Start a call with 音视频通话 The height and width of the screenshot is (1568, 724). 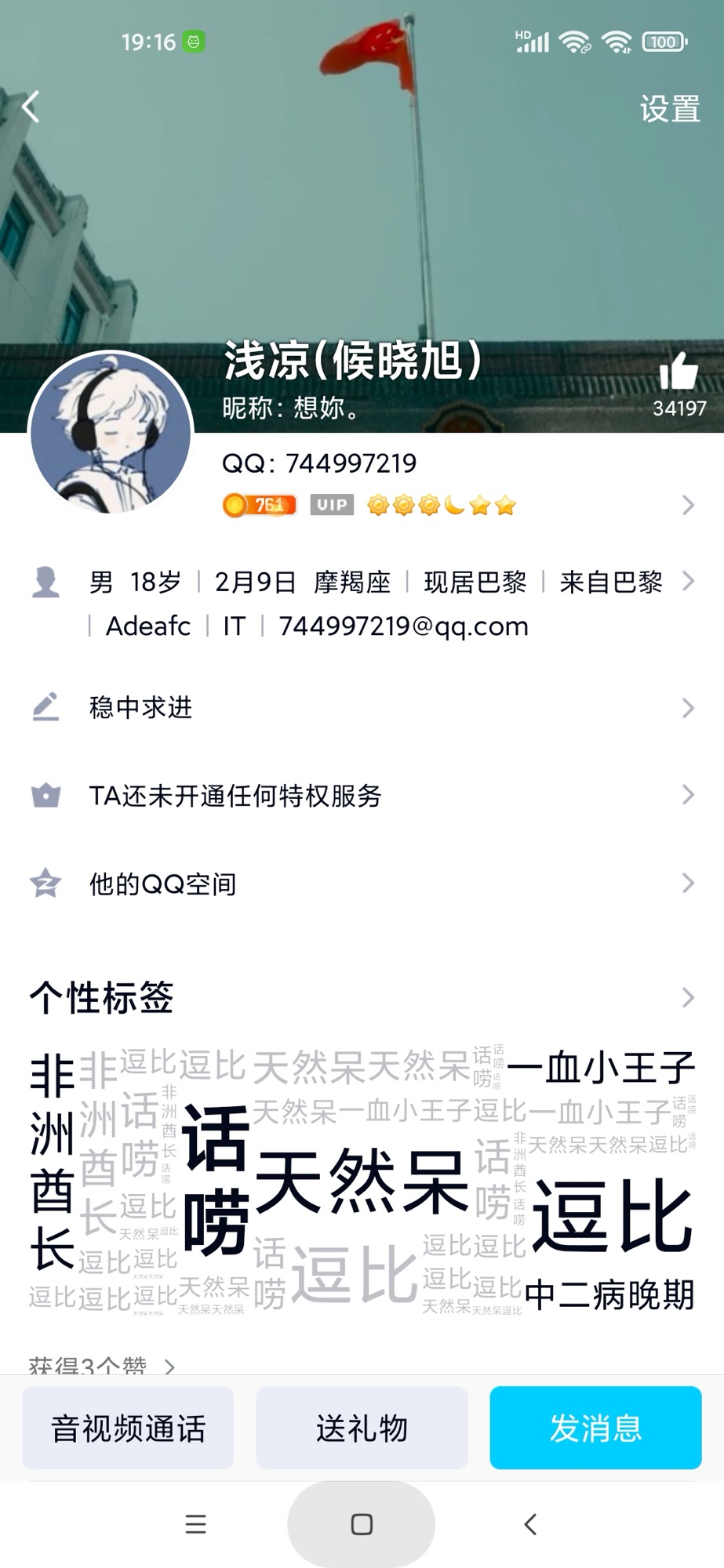128,1428
